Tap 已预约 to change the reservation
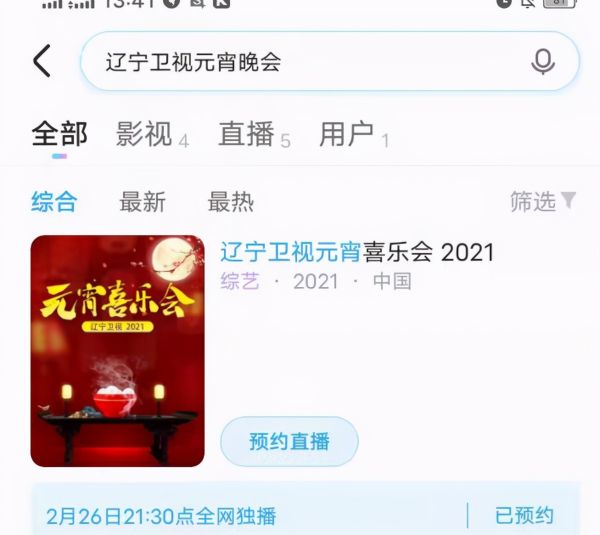Image resolution: width=600 pixels, height=535 pixels. pyautogui.click(x=524, y=515)
